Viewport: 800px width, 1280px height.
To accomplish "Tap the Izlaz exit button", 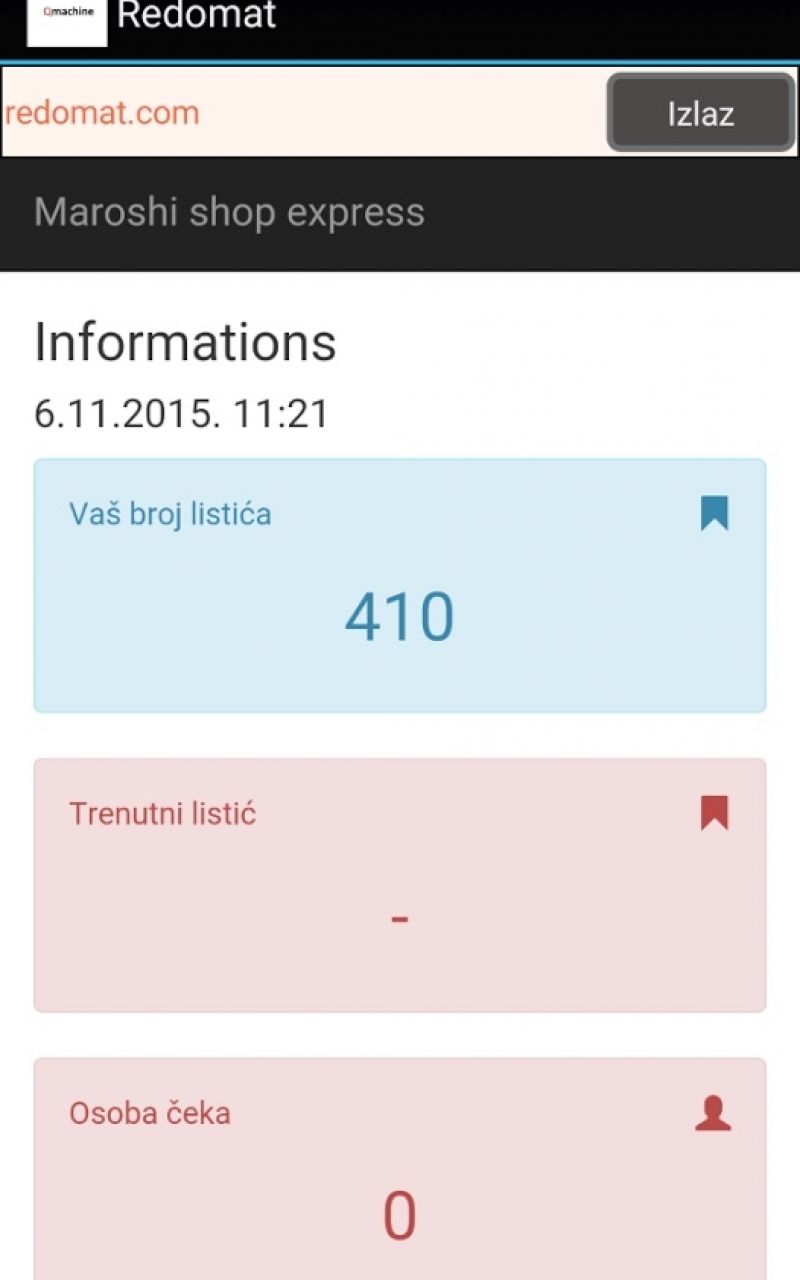I will (x=700, y=113).
